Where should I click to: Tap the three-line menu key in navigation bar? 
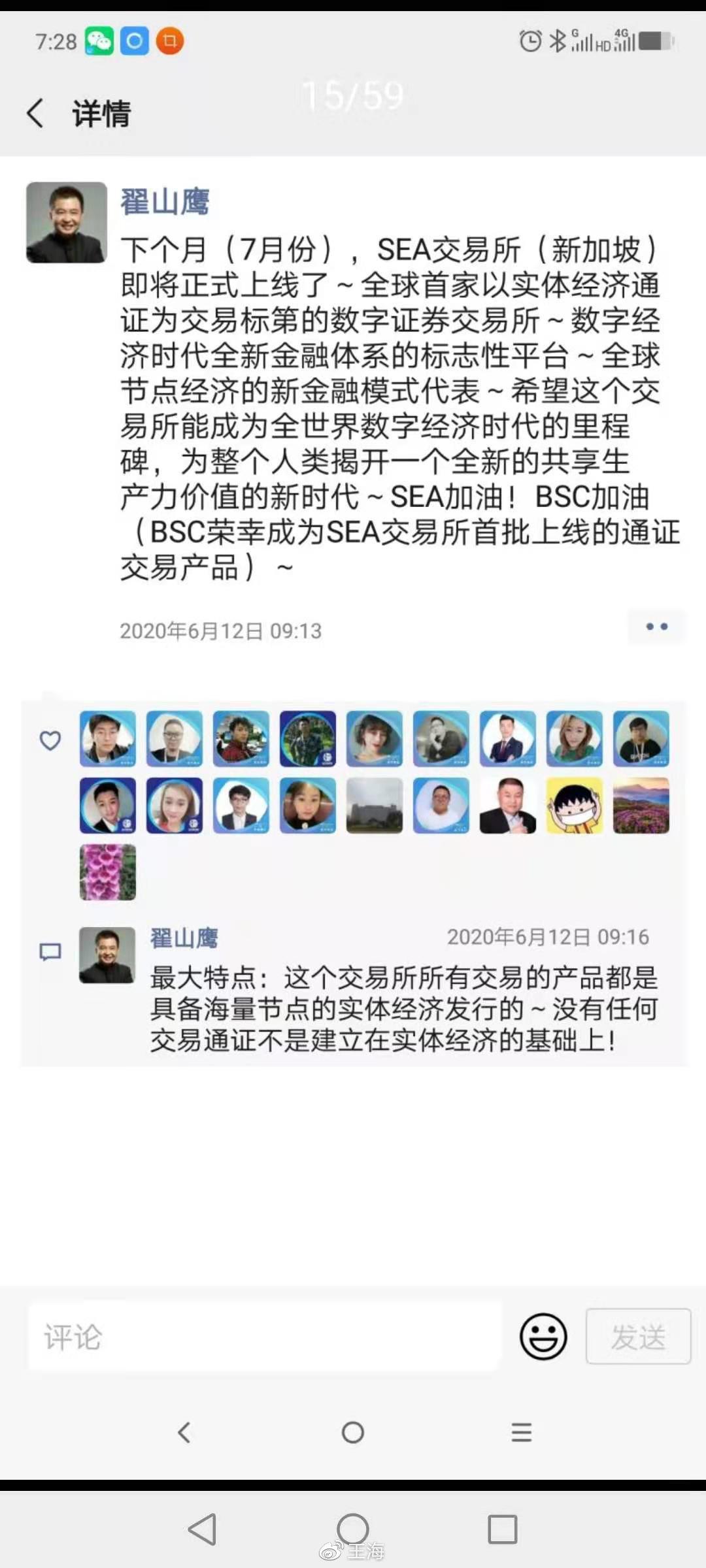(x=521, y=1432)
